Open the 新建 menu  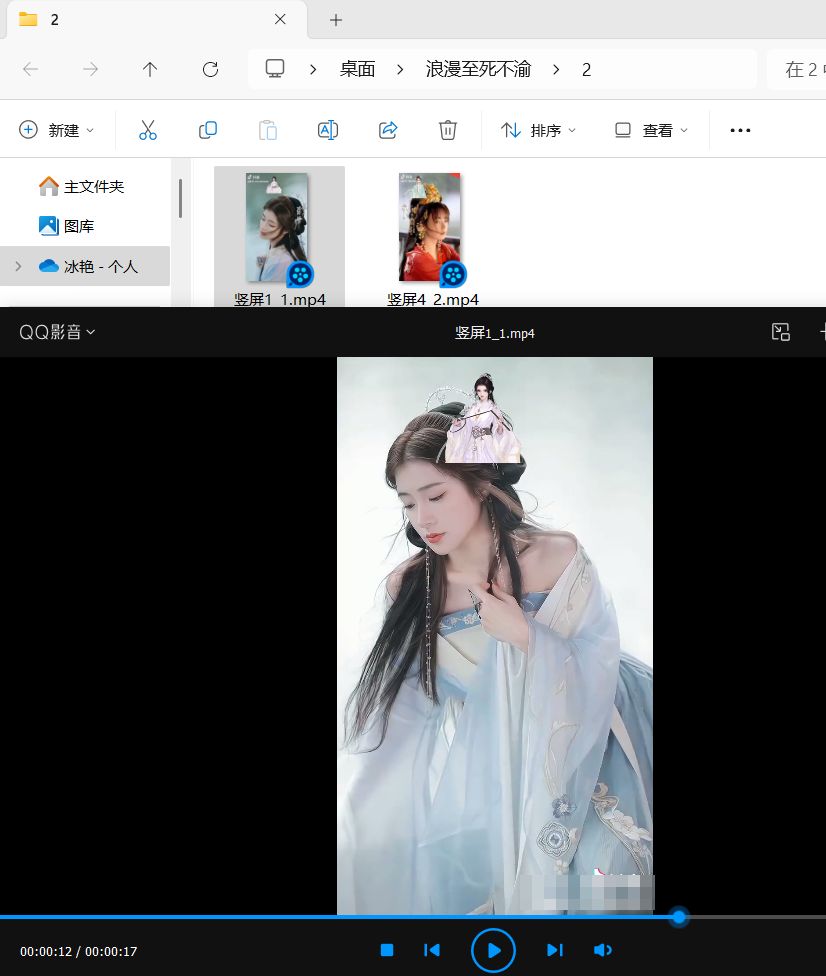[57, 130]
